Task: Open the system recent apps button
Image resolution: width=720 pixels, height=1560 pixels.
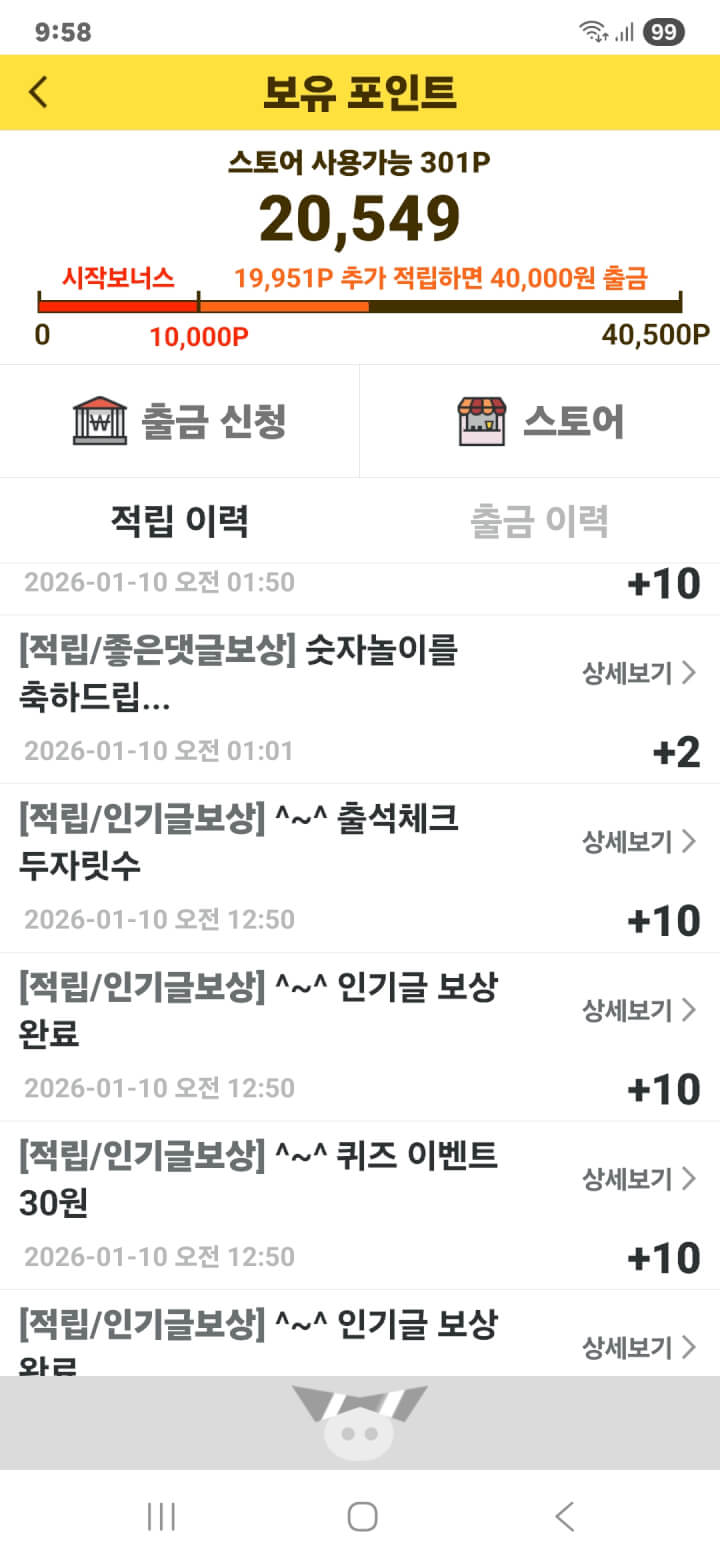Action: (x=161, y=1516)
